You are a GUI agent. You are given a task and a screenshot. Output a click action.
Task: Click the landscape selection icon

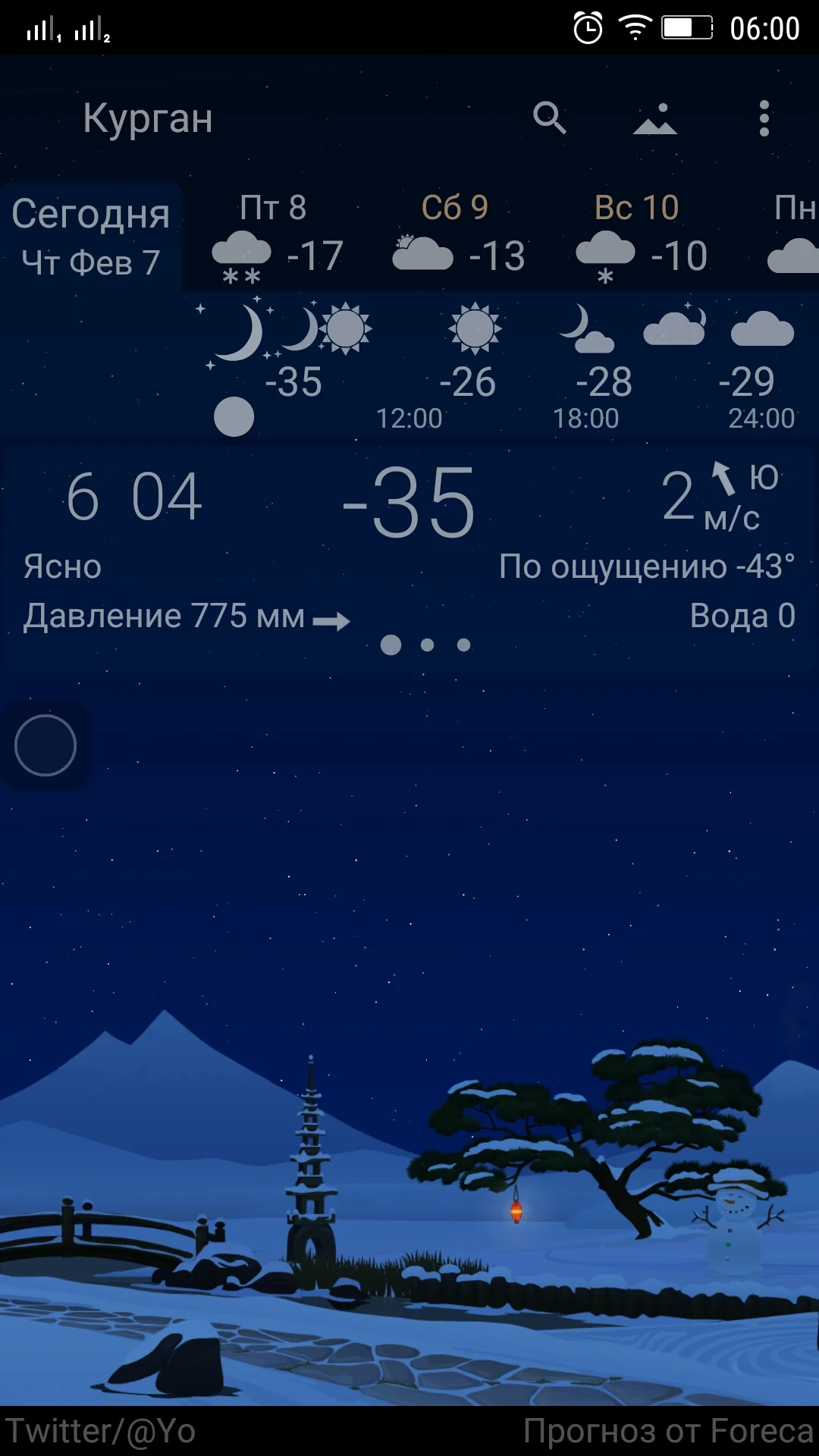click(657, 119)
